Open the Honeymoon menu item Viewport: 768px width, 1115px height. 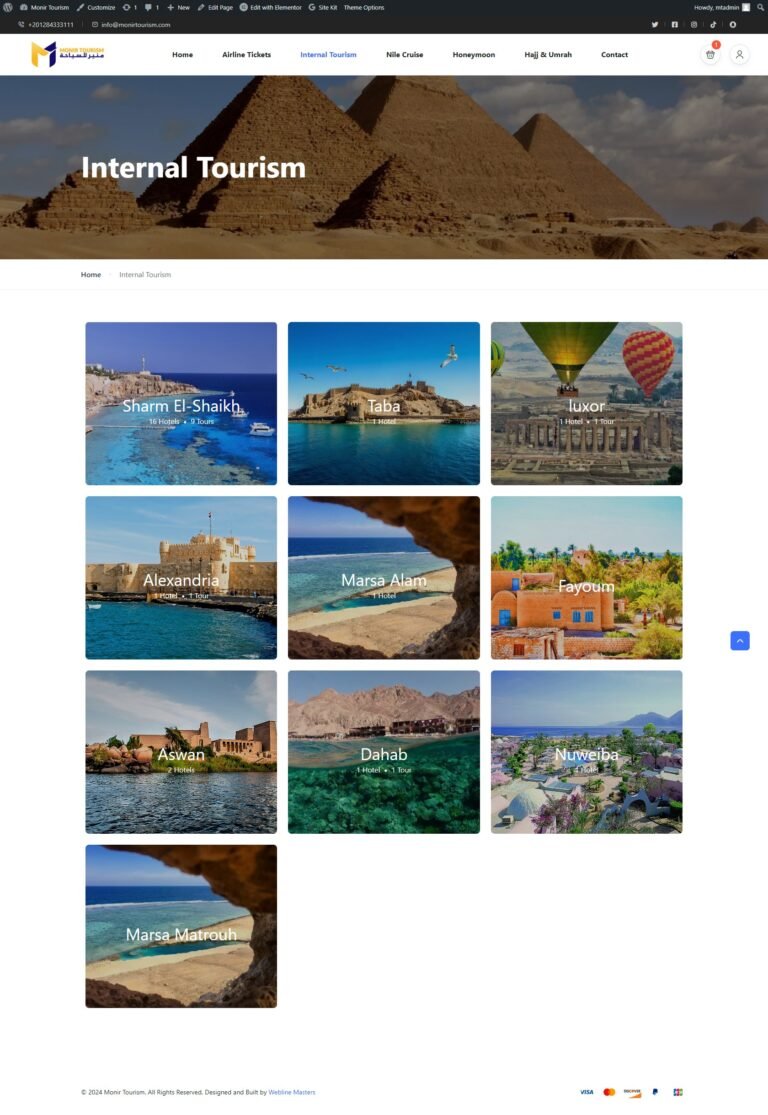coord(473,55)
